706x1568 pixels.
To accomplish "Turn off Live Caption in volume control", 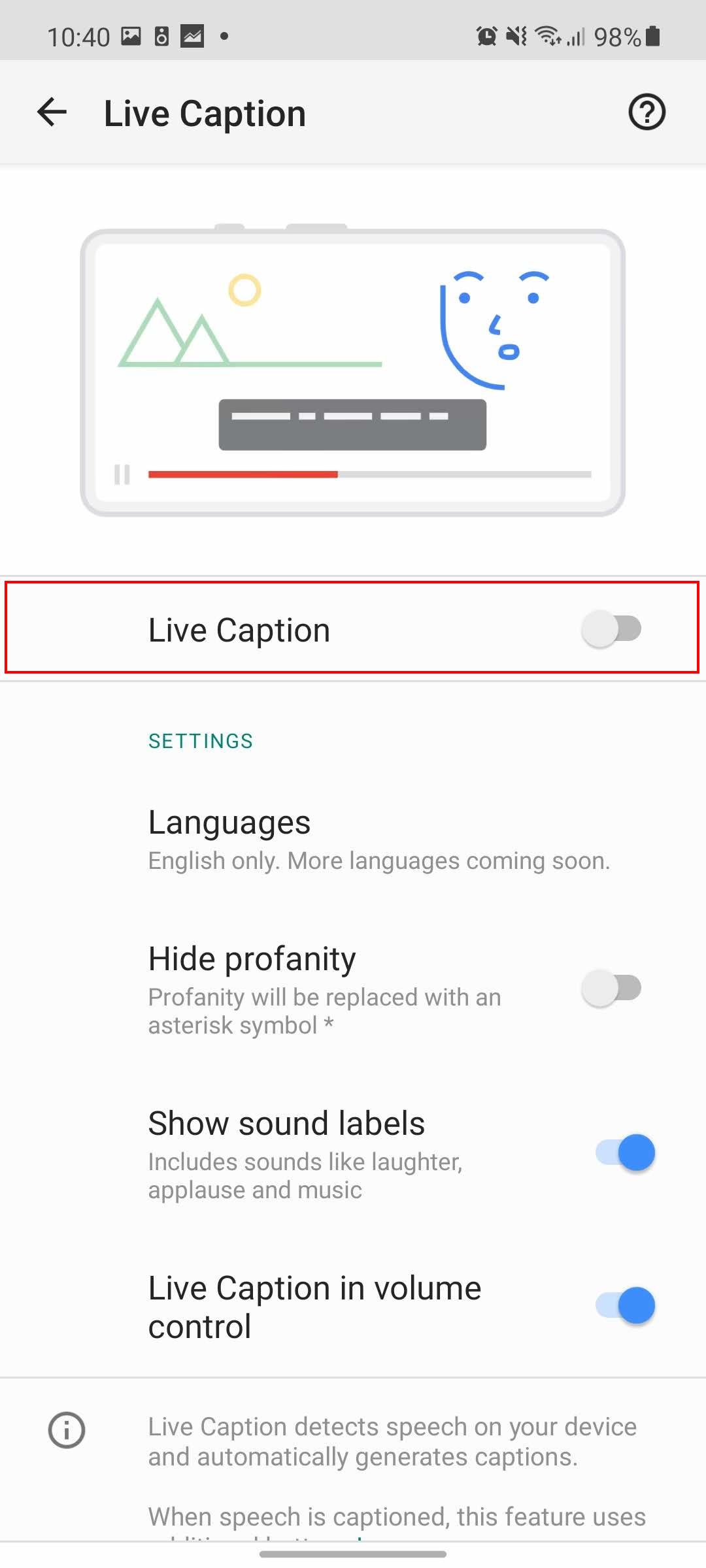I will click(626, 1305).
